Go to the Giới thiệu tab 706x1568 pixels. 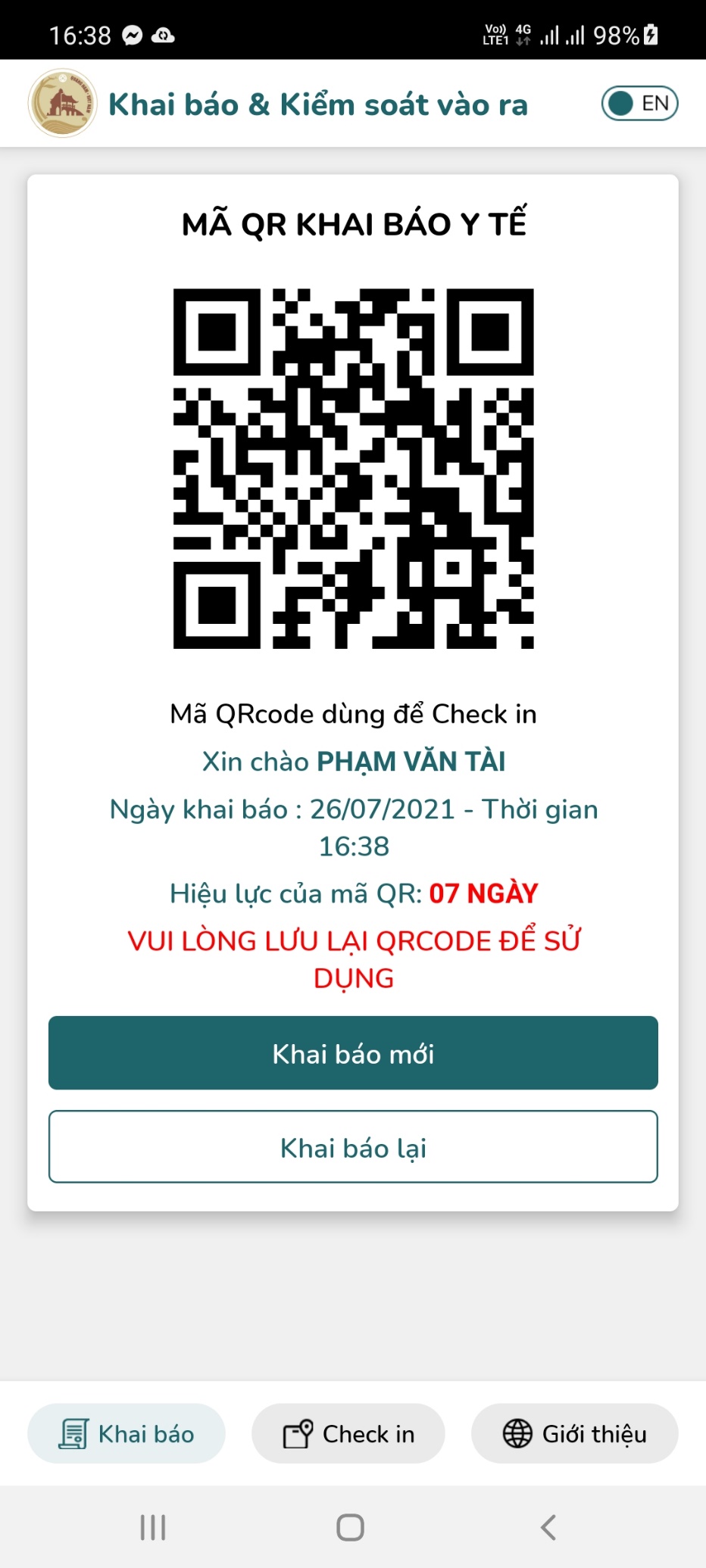[574, 1434]
